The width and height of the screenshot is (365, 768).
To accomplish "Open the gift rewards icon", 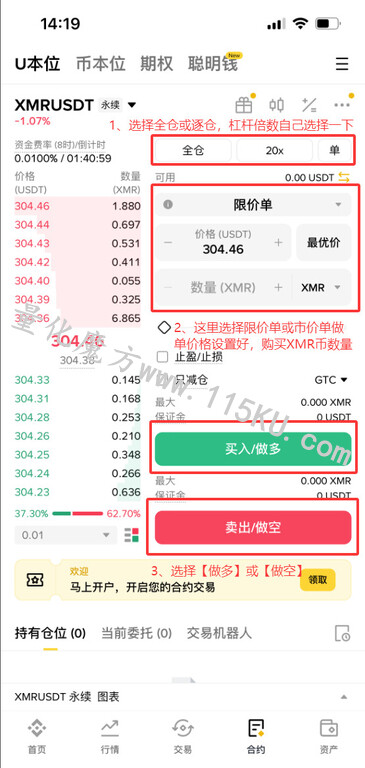I will 243,105.
